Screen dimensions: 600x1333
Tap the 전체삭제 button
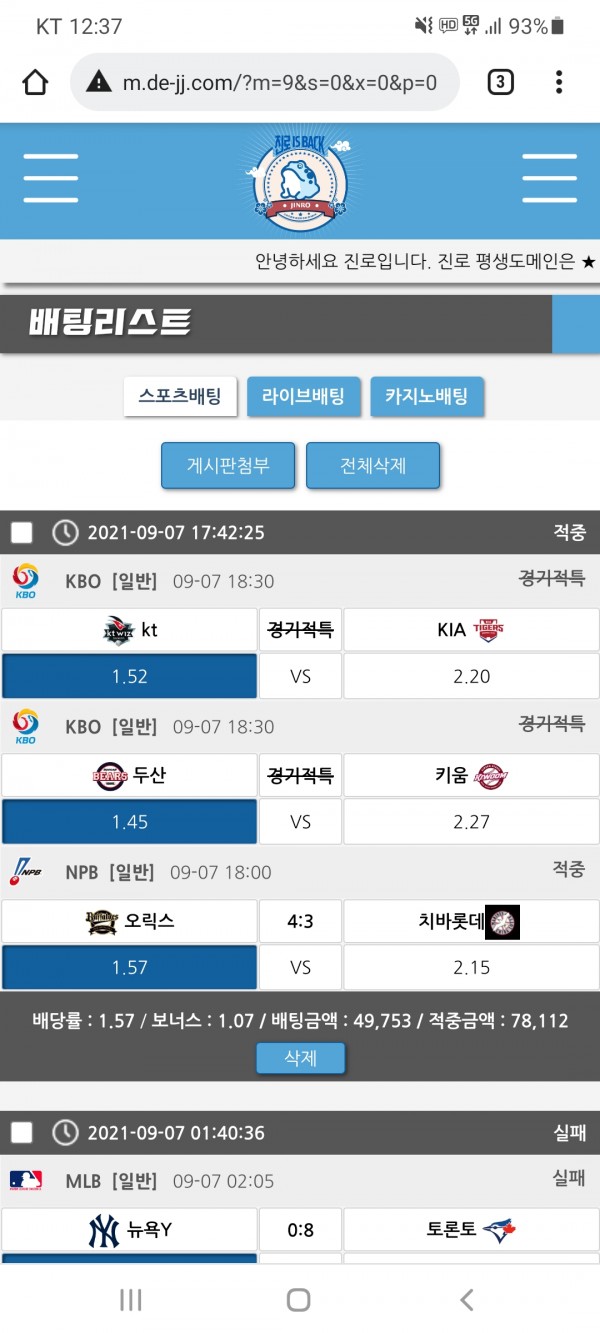pos(373,465)
